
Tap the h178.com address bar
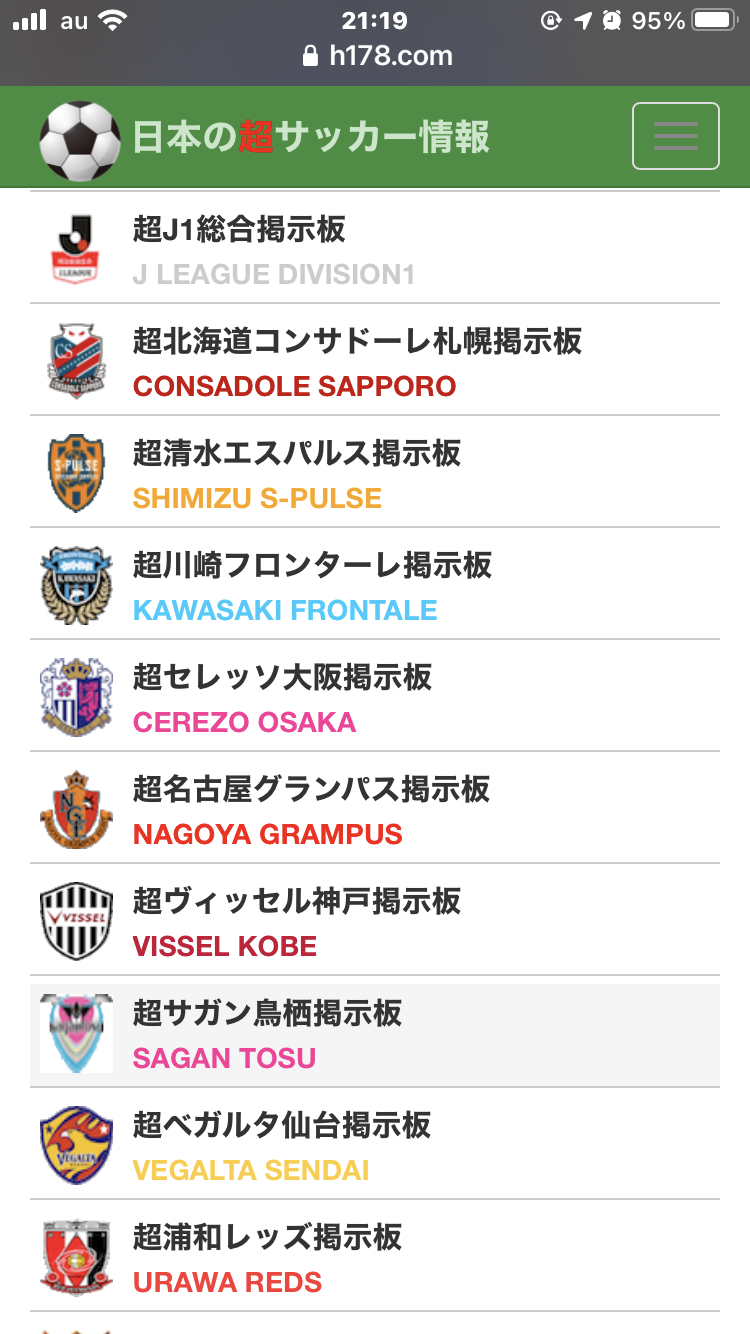[x=377, y=56]
